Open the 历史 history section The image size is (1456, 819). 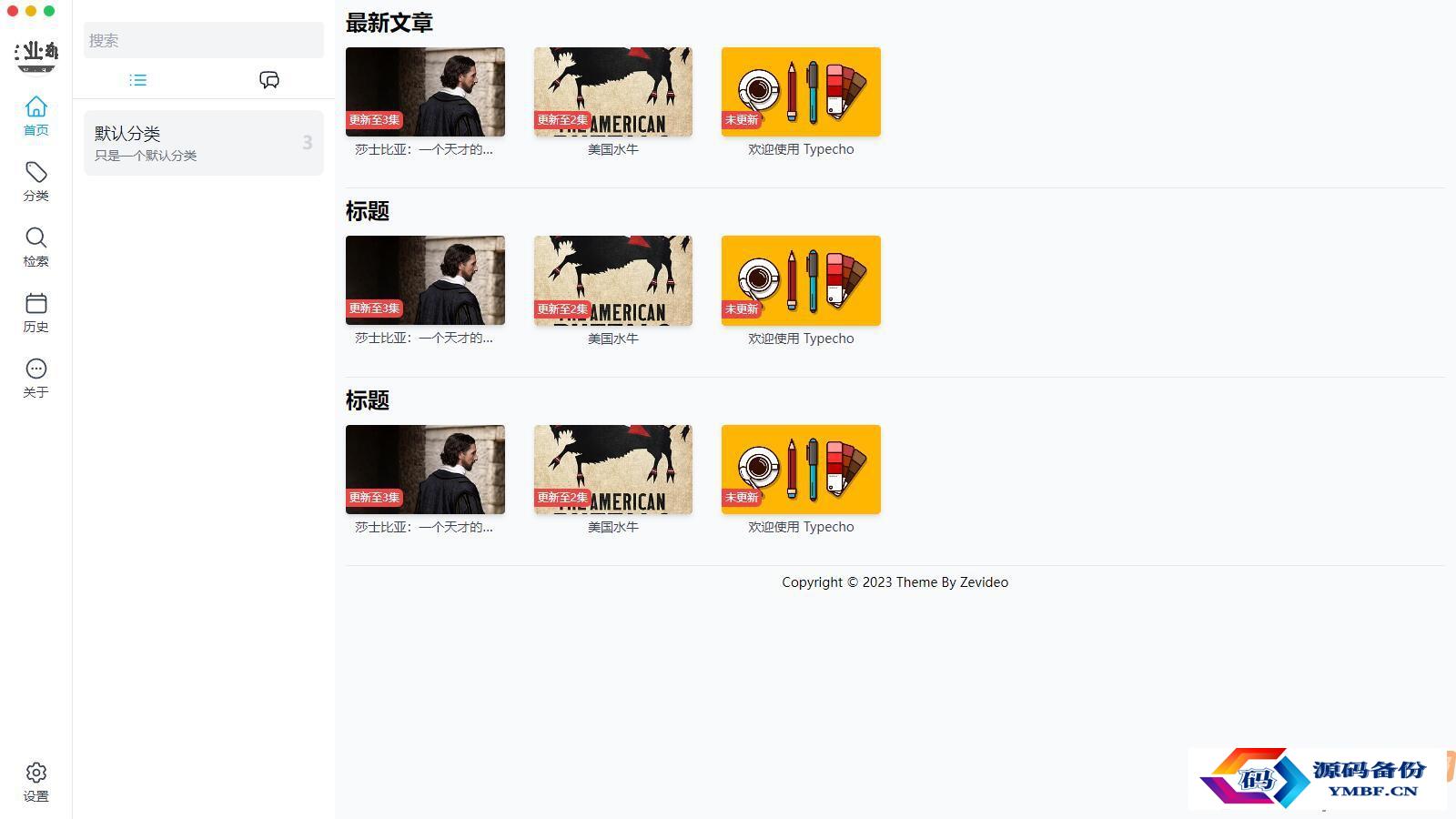(x=35, y=312)
